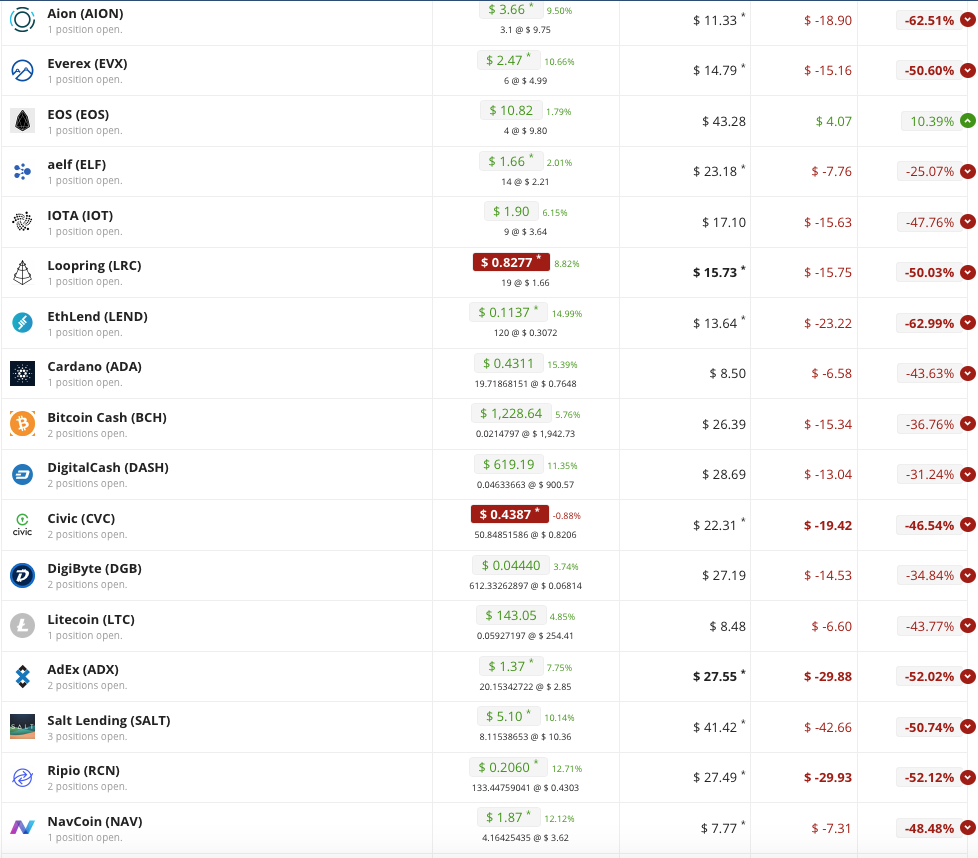Open the EthLend (LEND) holding row
Viewport: 978px width, 858px height.
tap(97, 316)
